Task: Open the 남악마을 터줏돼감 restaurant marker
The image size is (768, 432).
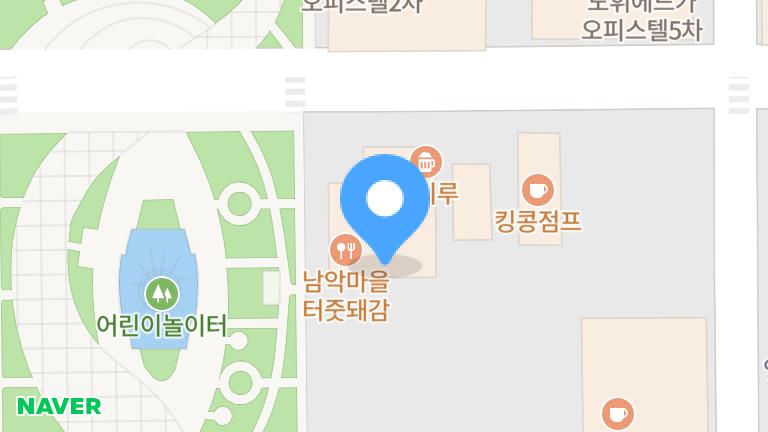Action: tap(344, 246)
